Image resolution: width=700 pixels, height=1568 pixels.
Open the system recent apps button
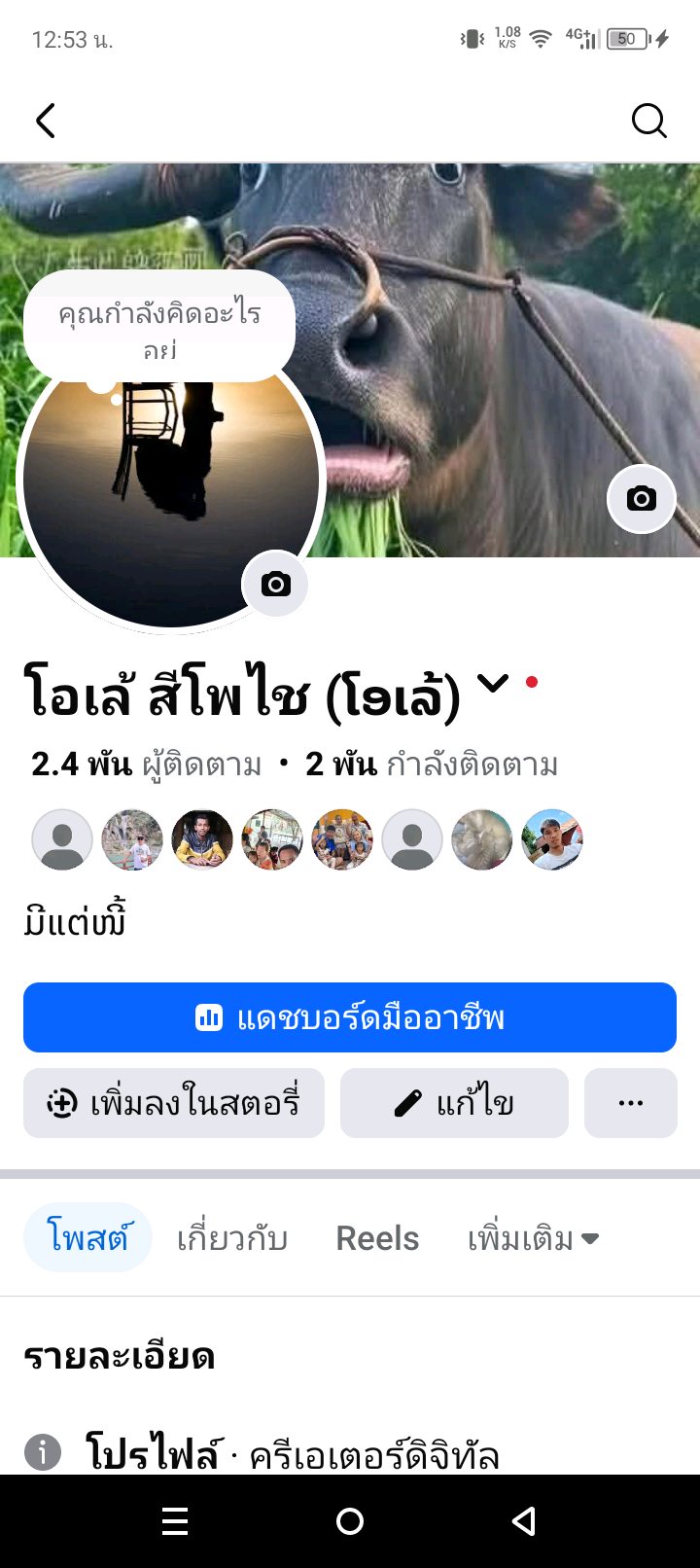click(175, 1521)
